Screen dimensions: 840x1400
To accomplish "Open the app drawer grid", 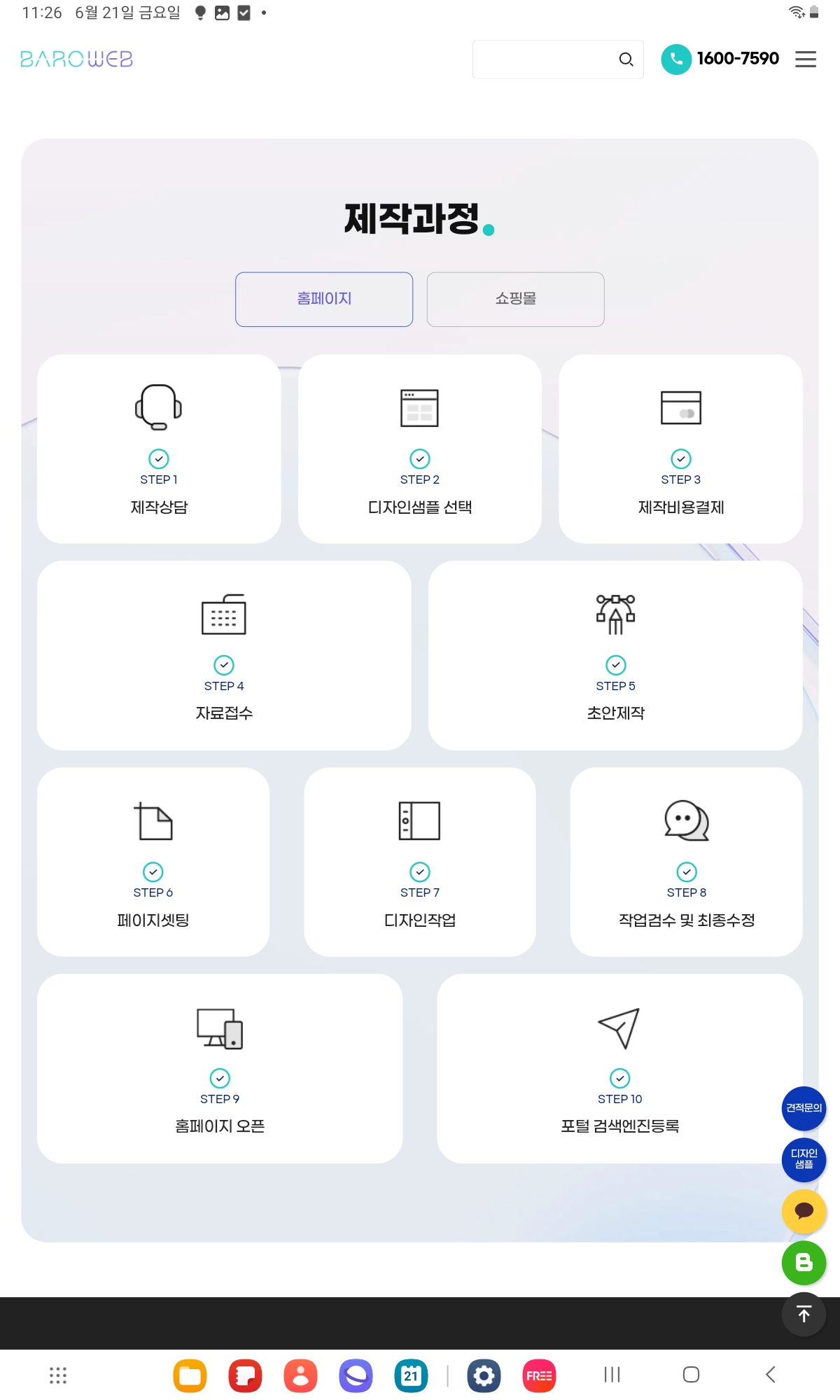I will click(x=58, y=1375).
